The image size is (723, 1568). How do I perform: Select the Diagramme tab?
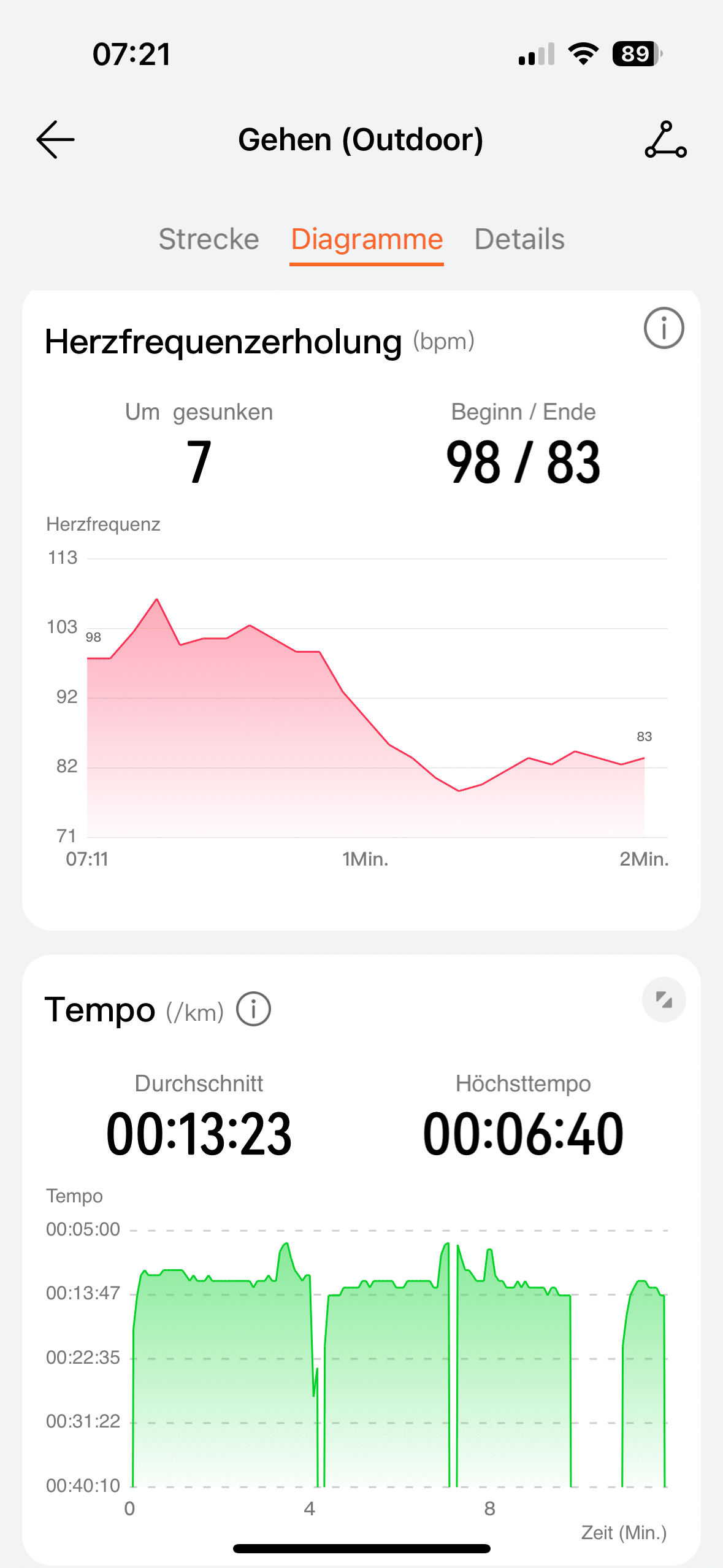(x=367, y=239)
